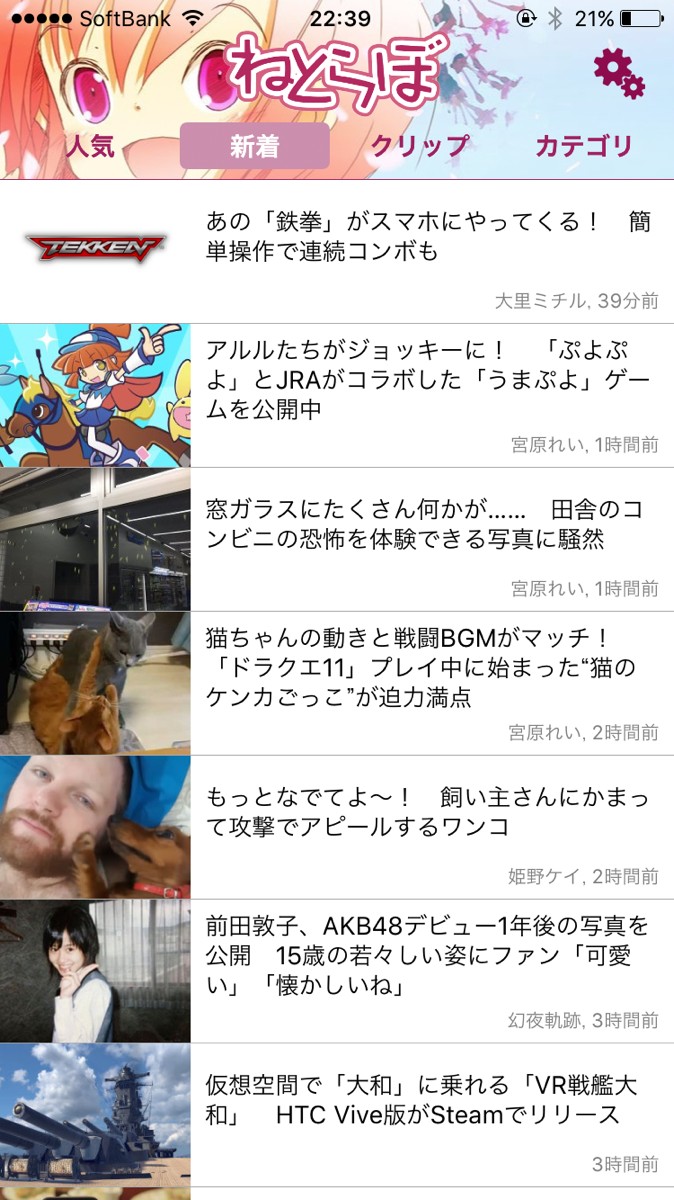Open the 鉄拳 smartphone article
The width and height of the screenshot is (674, 1200).
[428, 237]
